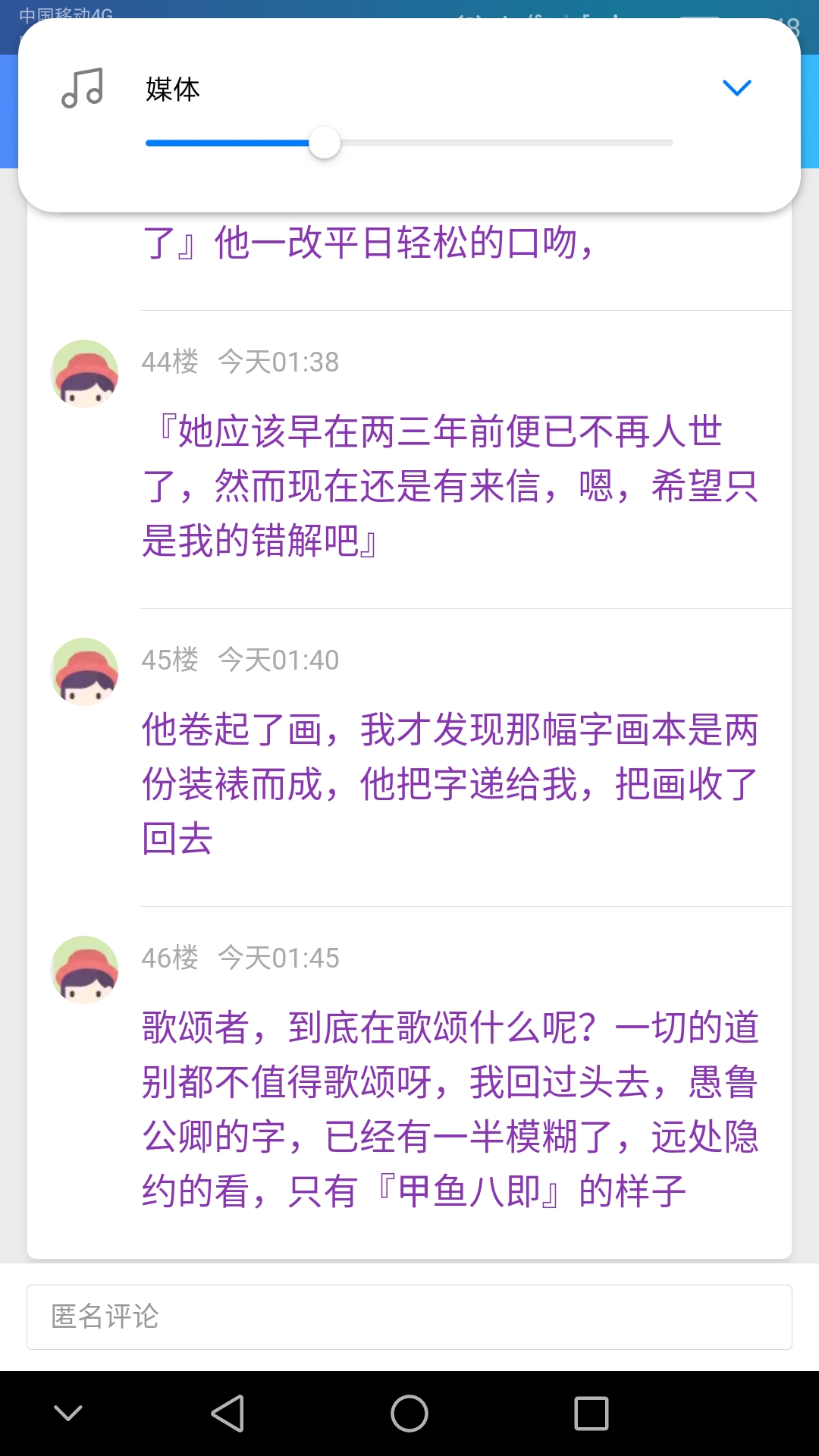Viewport: 819px width, 1456px height.
Task: Tap the music note media icon
Action: click(x=82, y=89)
